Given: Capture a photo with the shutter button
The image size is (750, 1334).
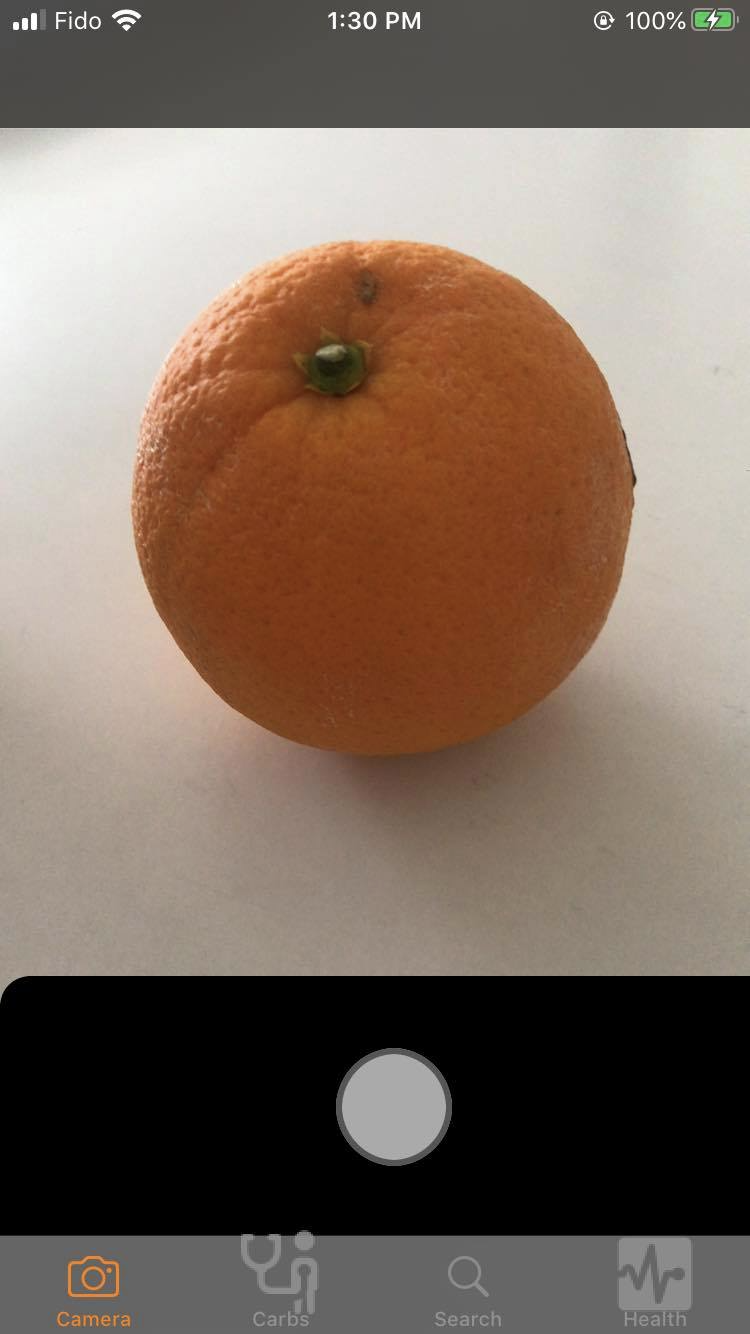Looking at the screenshot, I should 394,1107.
